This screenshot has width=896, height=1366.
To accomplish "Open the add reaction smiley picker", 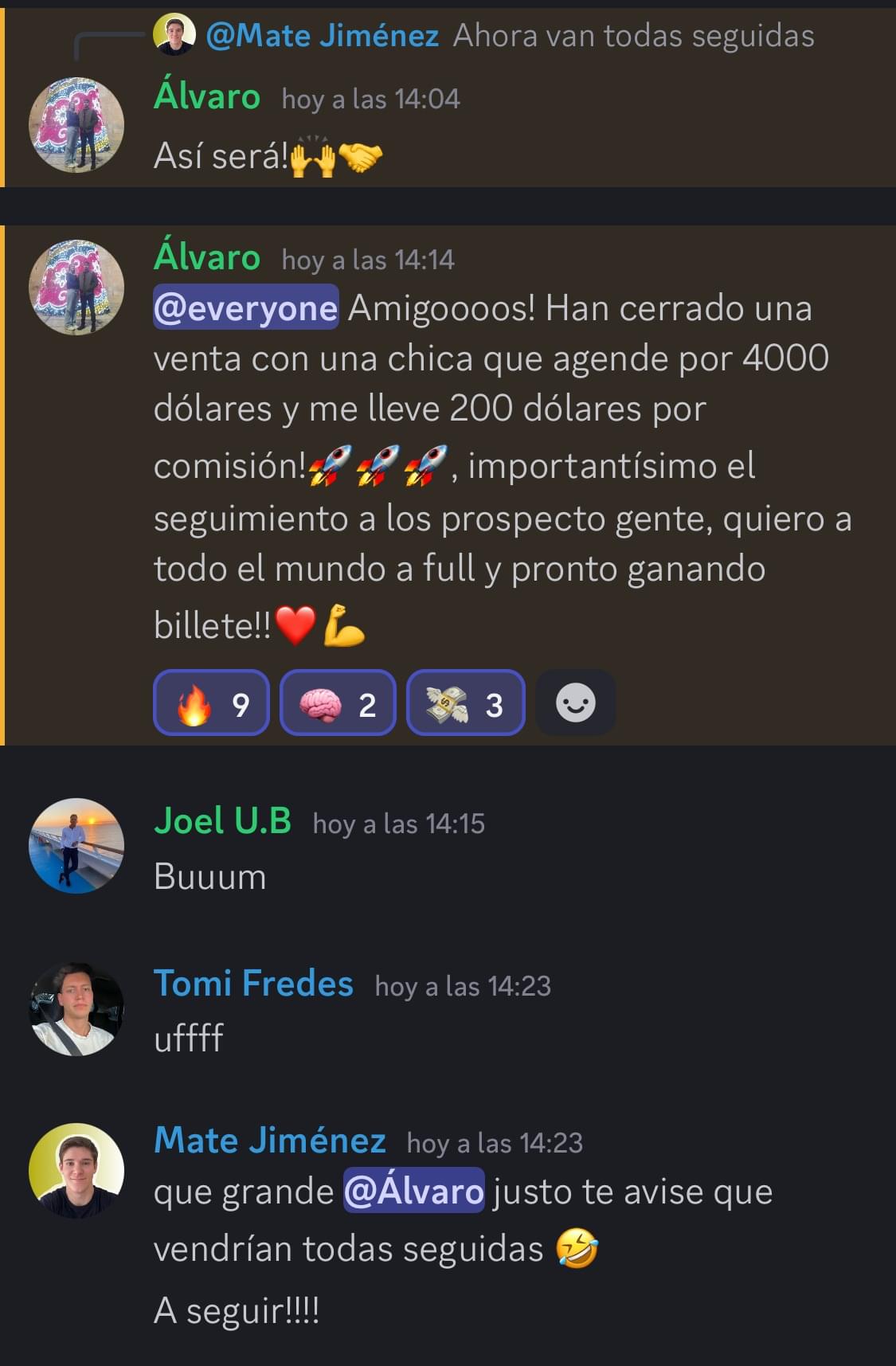I will (x=575, y=703).
